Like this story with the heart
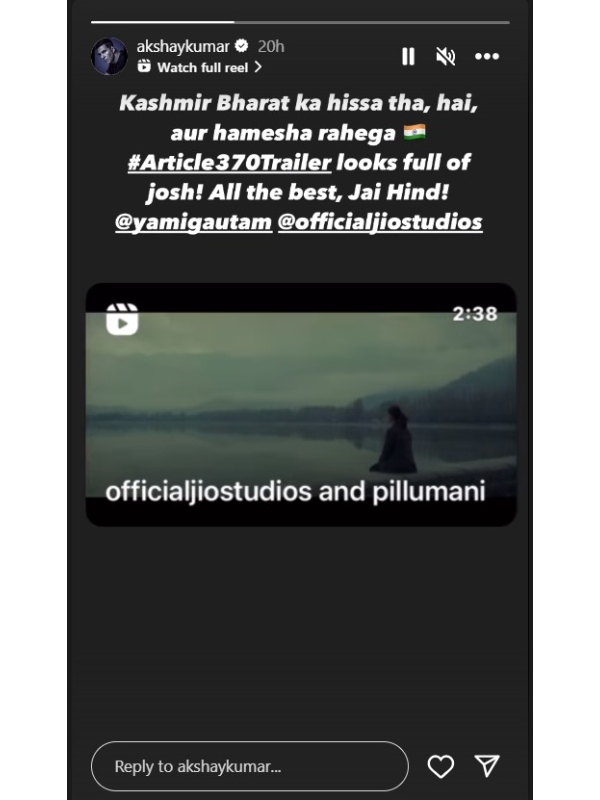600x800 pixels. [x=441, y=767]
